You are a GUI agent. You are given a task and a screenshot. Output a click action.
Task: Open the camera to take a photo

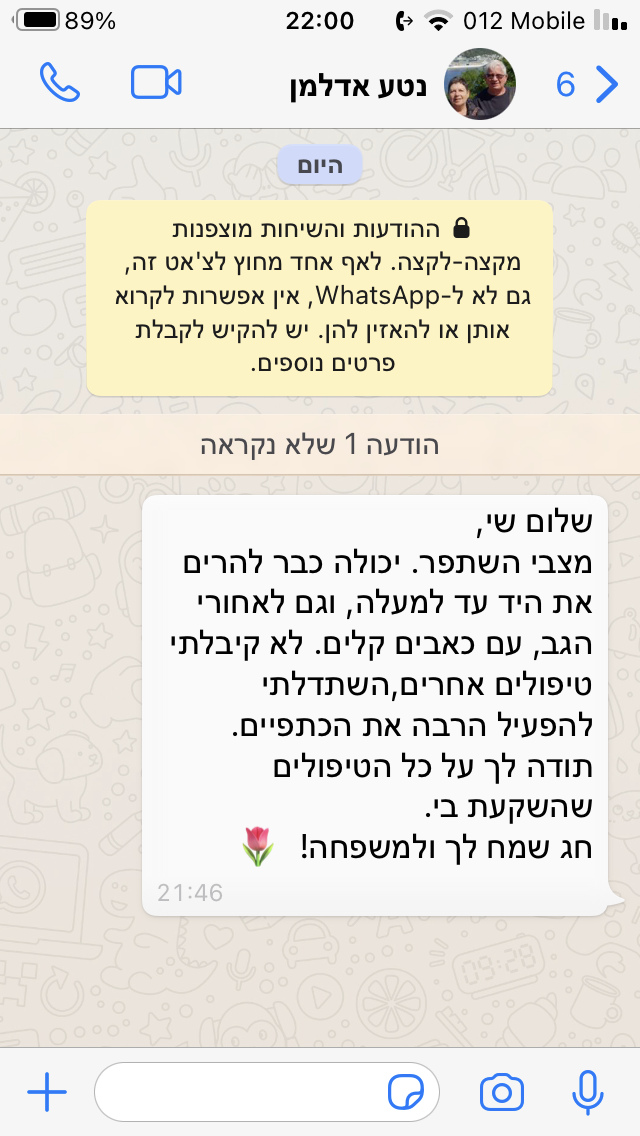[502, 1093]
